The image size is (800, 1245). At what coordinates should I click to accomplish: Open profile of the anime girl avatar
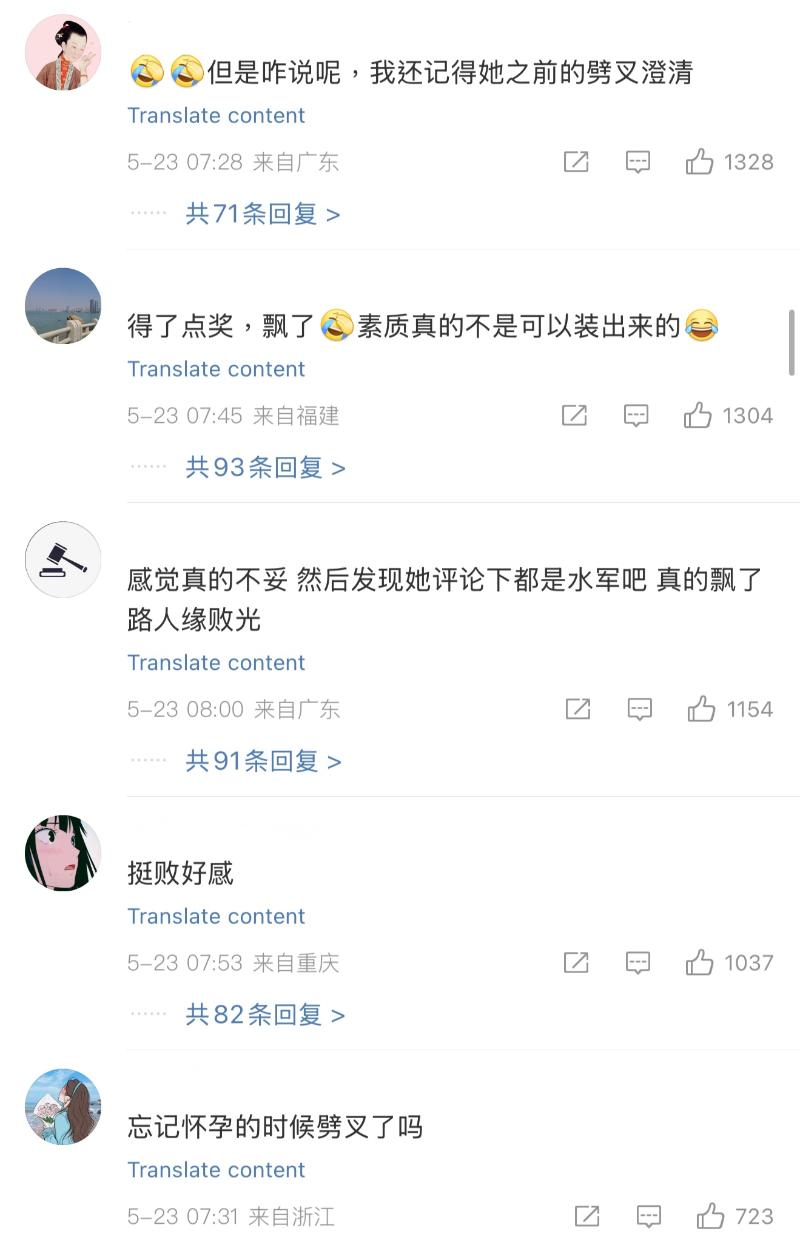click(63, 853)
